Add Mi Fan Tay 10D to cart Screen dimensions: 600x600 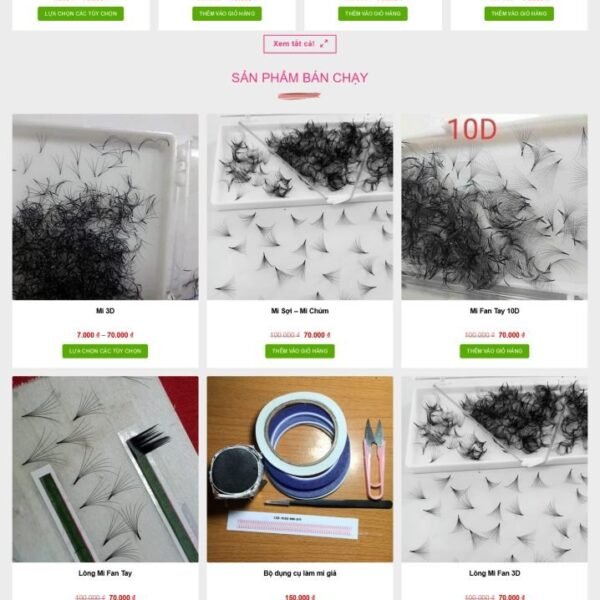(x=494, y=351)
